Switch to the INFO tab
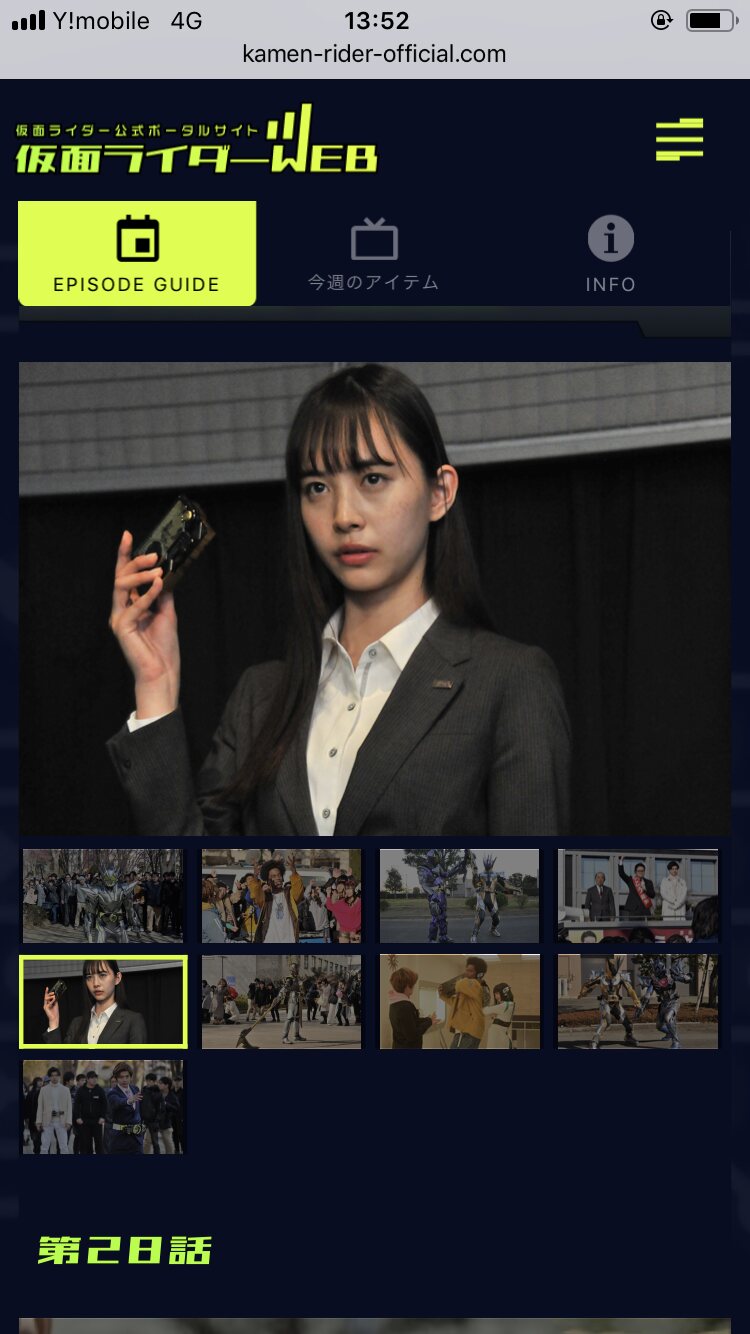 [610, 255]
